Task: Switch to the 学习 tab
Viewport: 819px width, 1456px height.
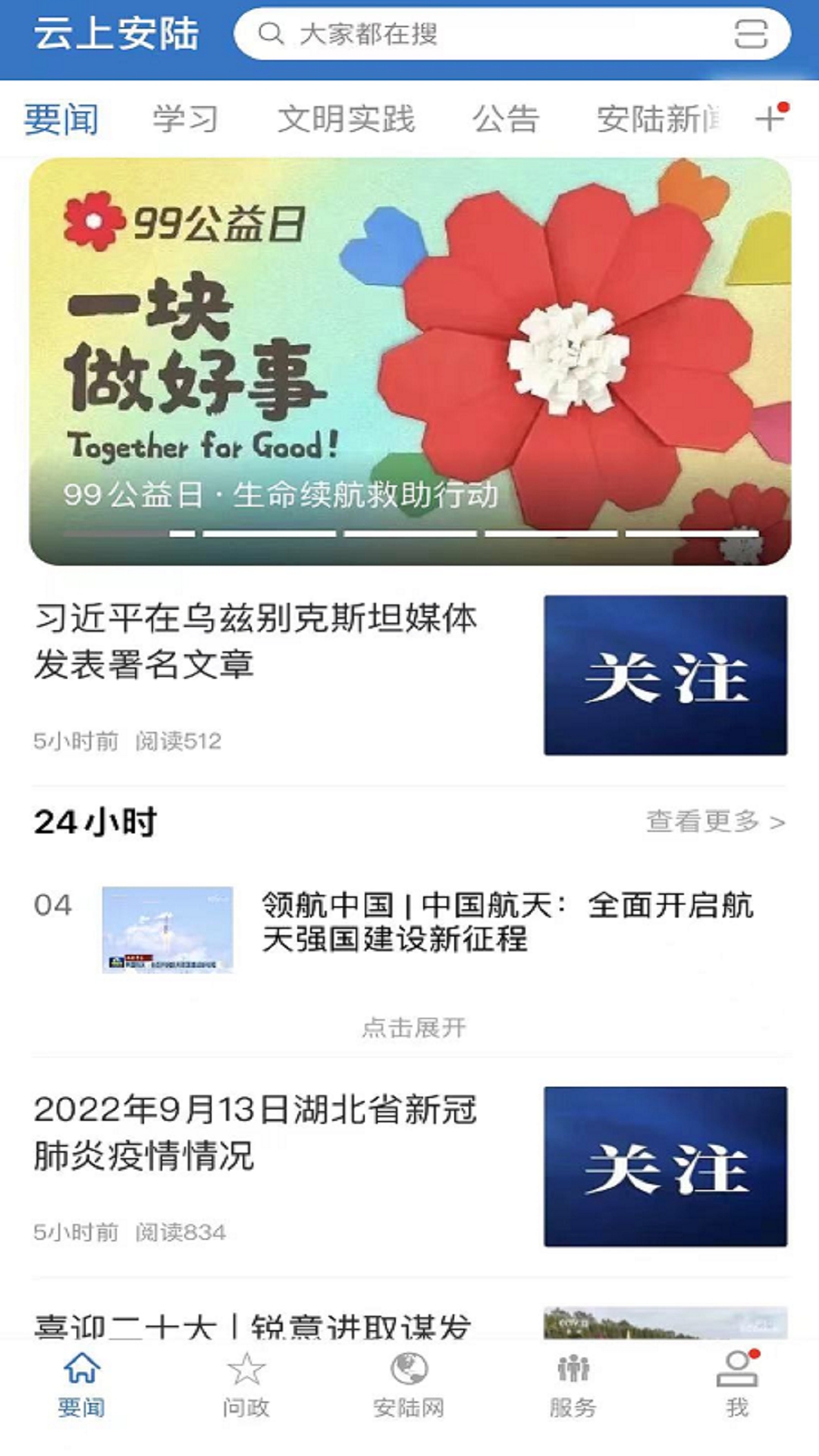Action: coord(184,118)
